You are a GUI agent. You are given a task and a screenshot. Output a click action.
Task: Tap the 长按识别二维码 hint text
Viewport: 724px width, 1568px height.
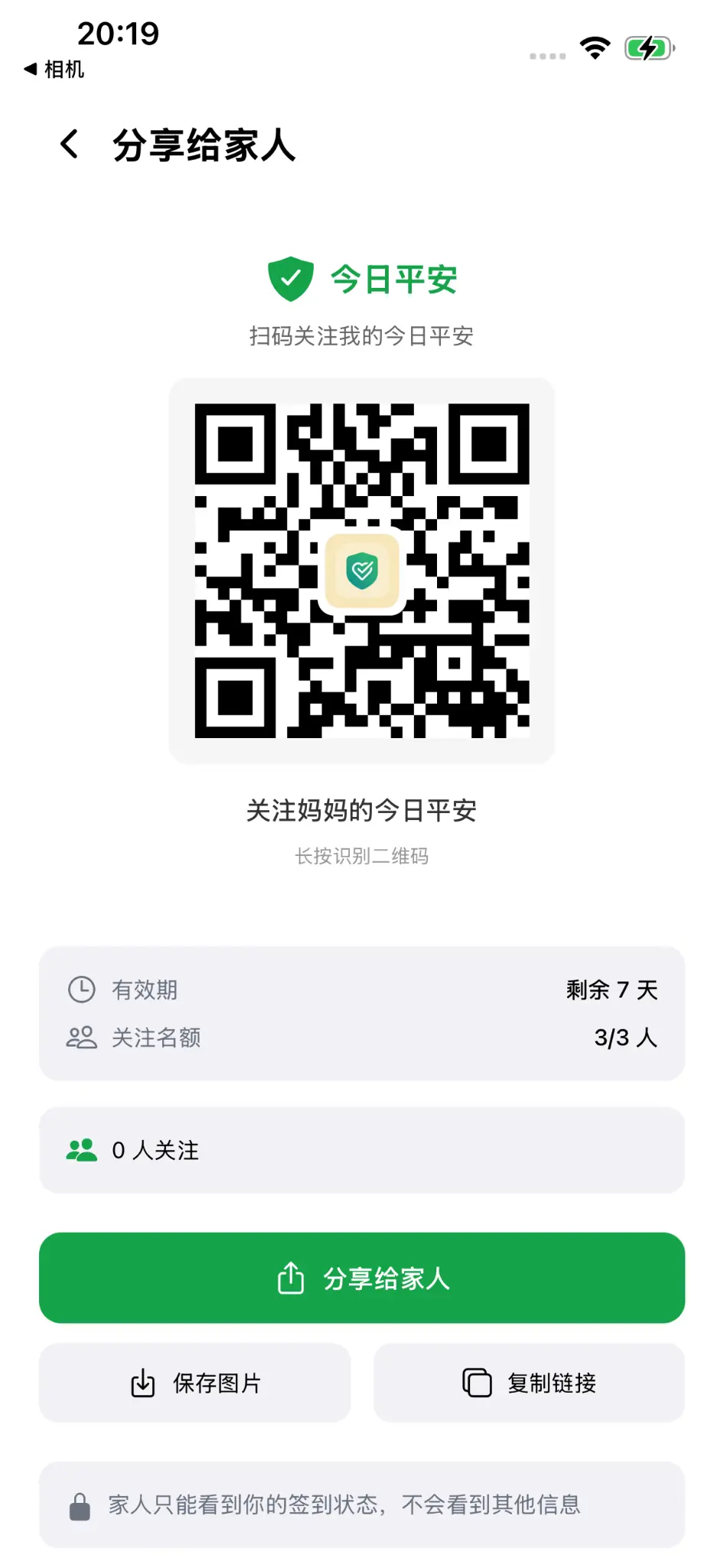(x=362, y=856)
